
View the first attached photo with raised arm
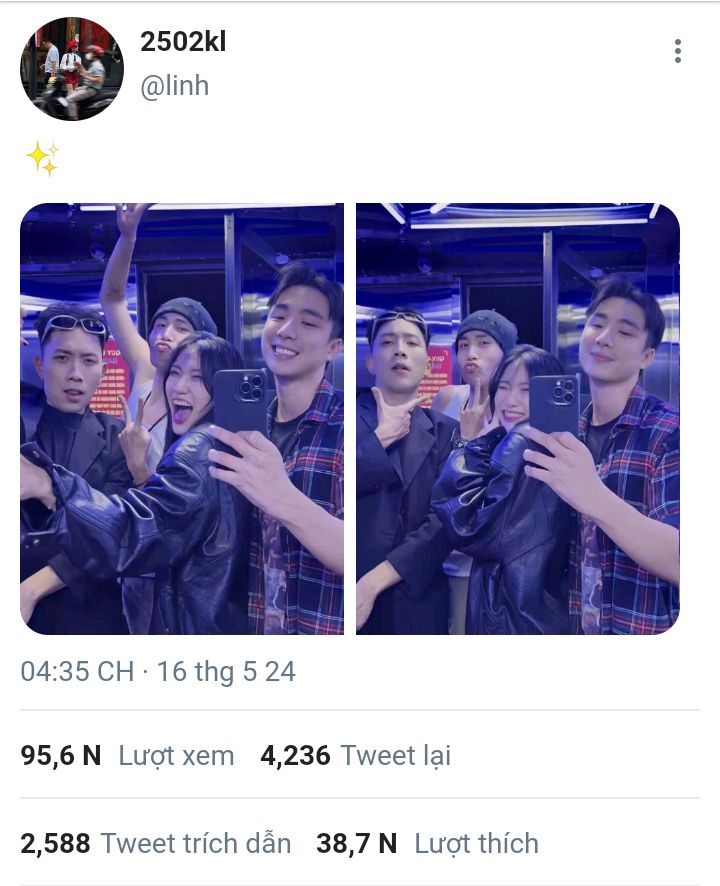click(x=182, y=419)
